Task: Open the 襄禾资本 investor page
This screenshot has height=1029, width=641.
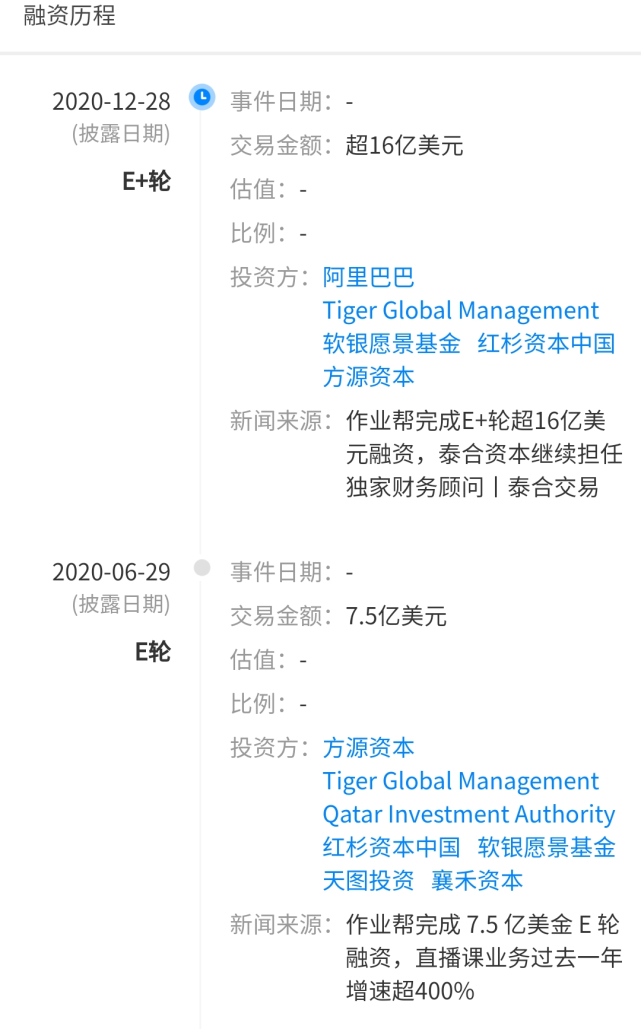Action: [477, 881]
